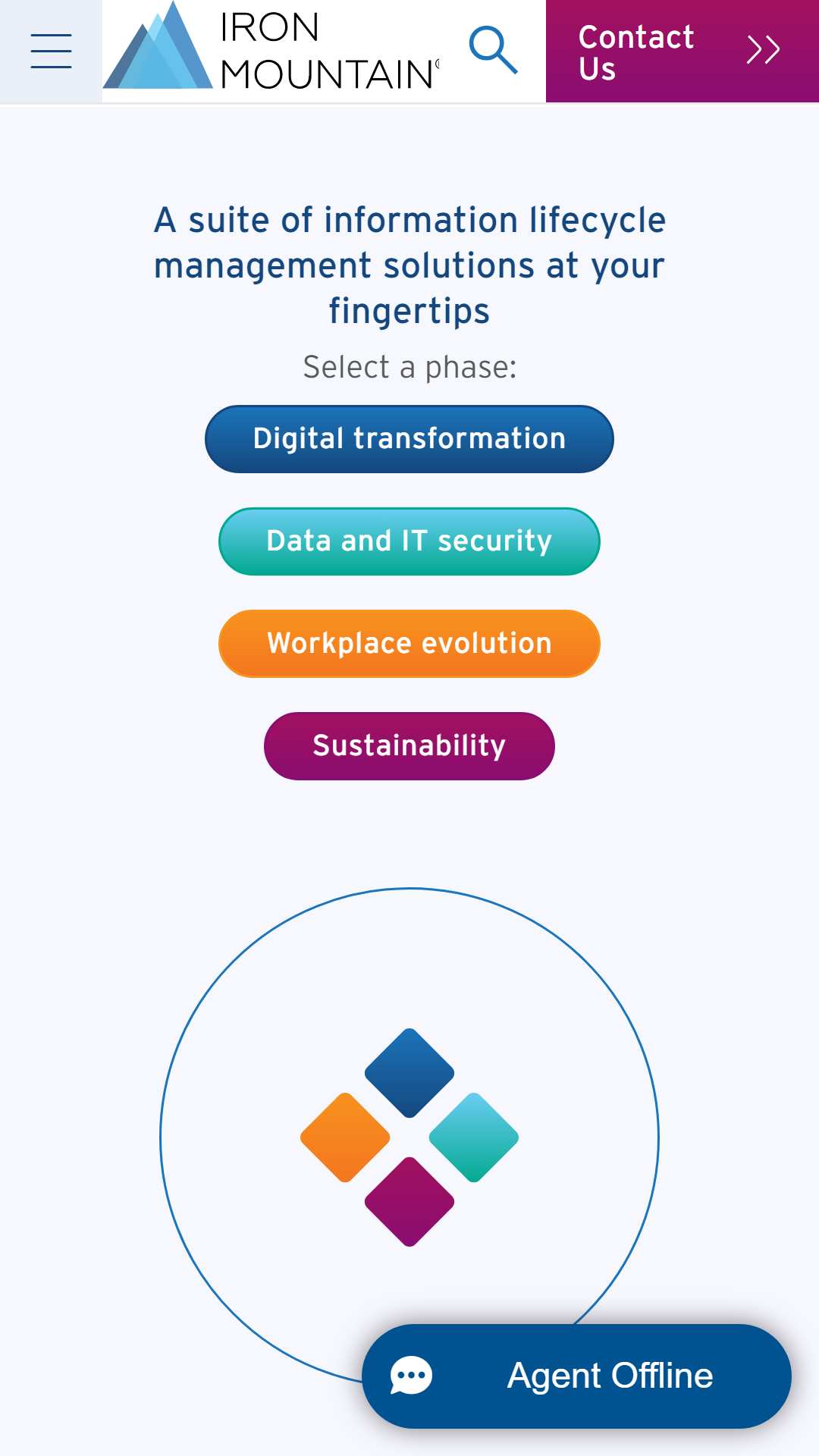Open the search magnifier icon
This screenshot has width=819, height=1456.
(x=493, y=50)
